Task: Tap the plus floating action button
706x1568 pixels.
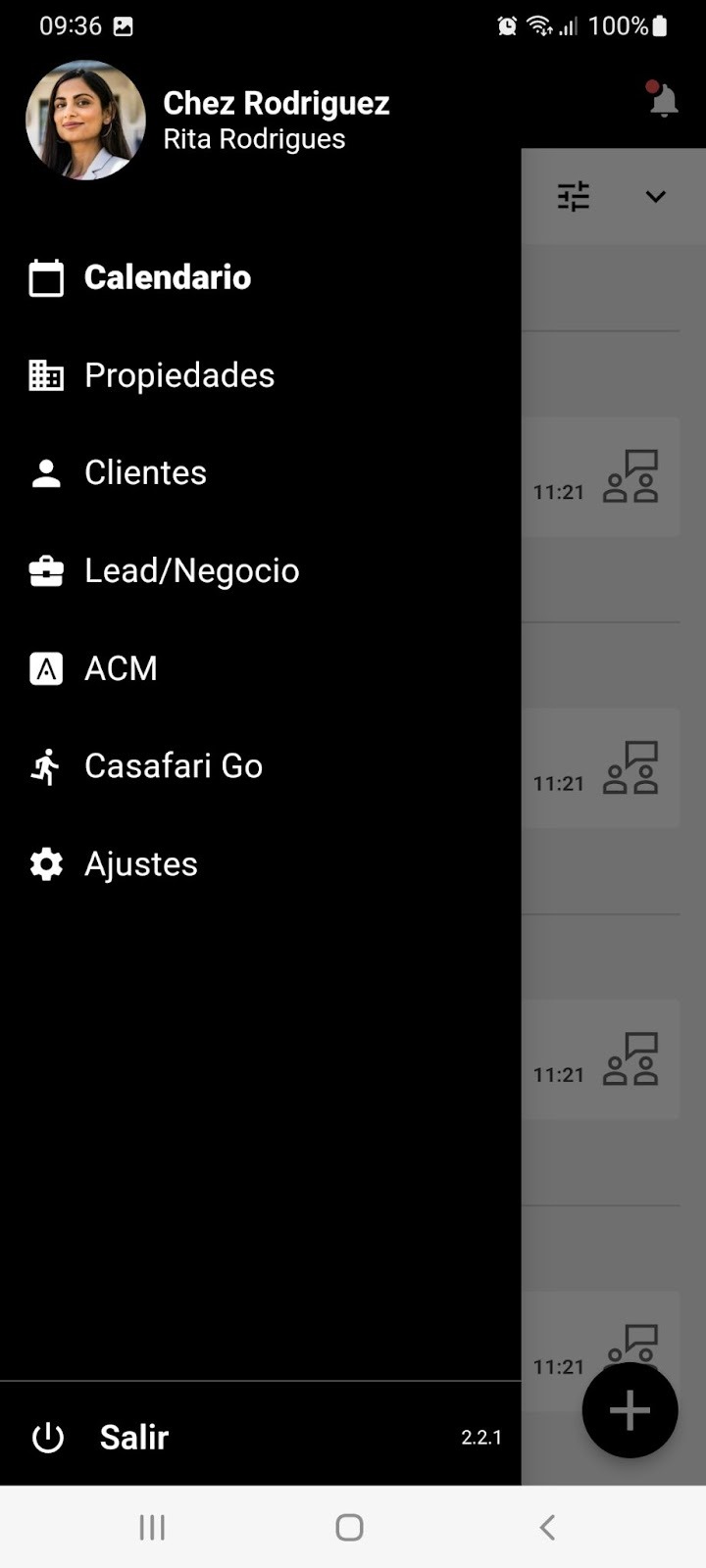Action: coord(630,1410)
